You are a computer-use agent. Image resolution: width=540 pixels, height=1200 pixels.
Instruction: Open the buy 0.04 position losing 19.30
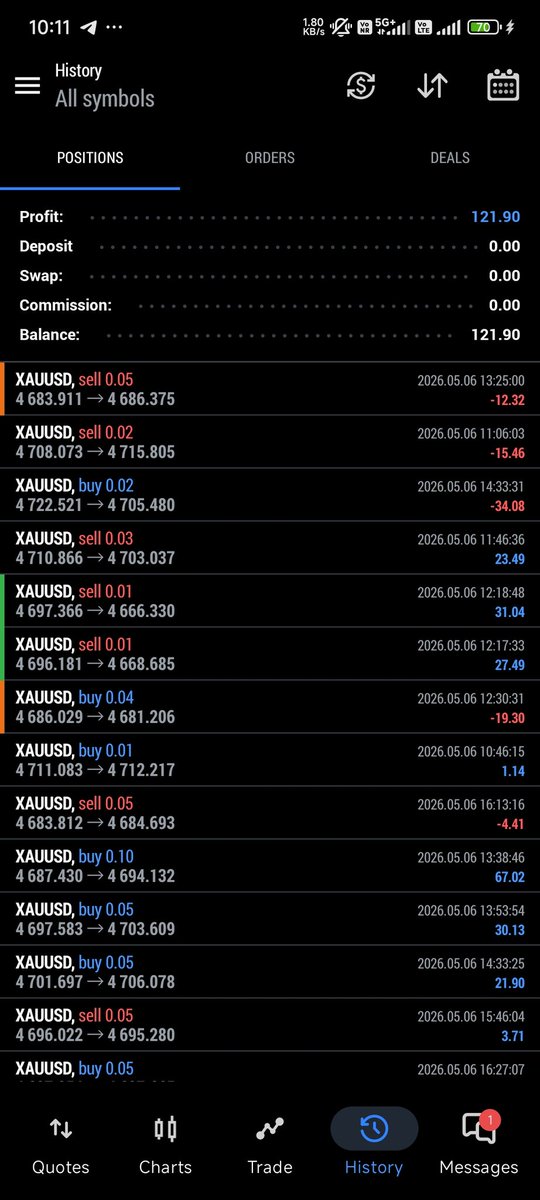tap(270, 707)
